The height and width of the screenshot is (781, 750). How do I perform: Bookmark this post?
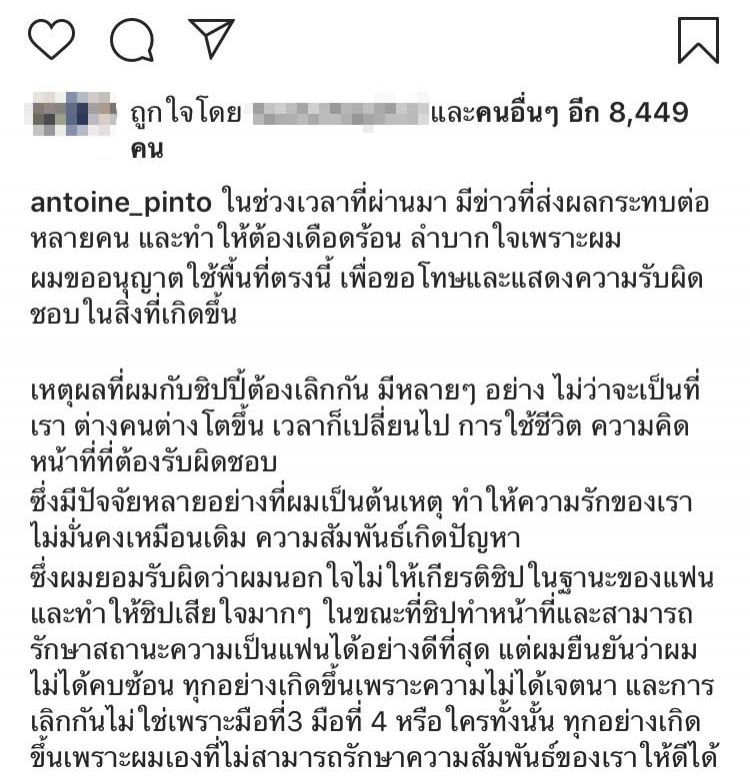tap(697, 41)
